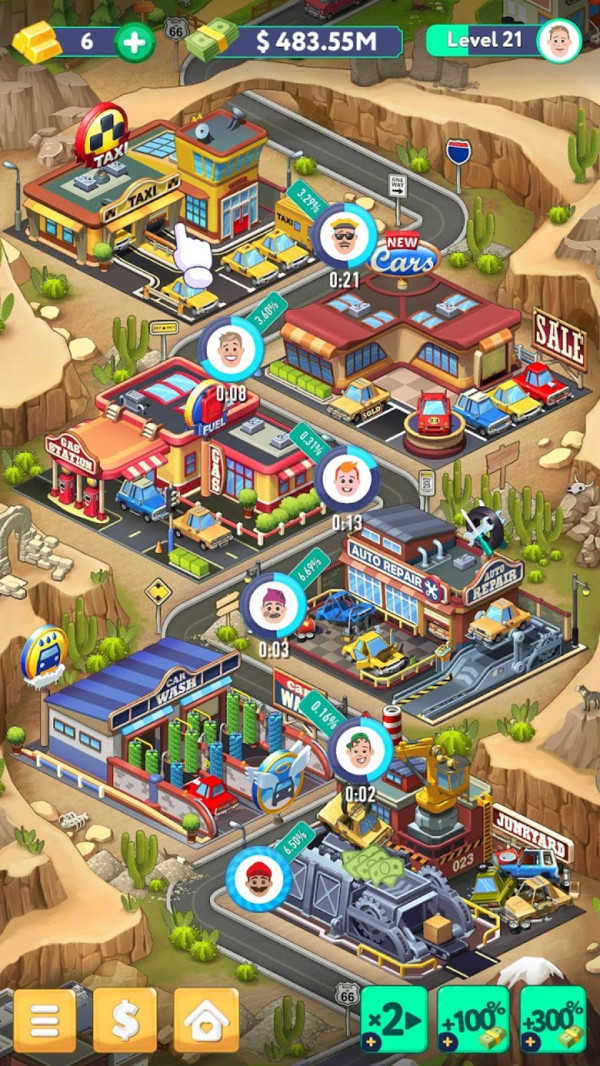Activate the +100% cash boost

(473, 1020)
